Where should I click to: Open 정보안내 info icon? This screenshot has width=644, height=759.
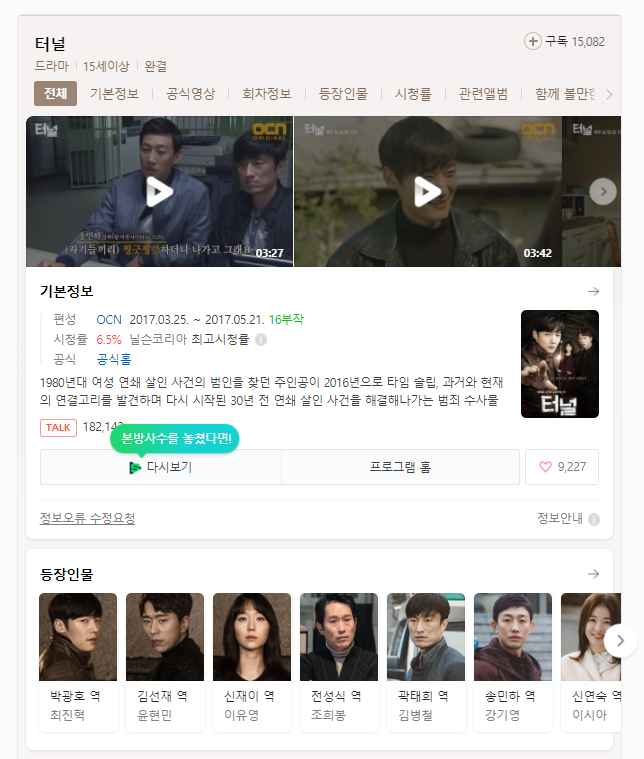tap(594, 519)
